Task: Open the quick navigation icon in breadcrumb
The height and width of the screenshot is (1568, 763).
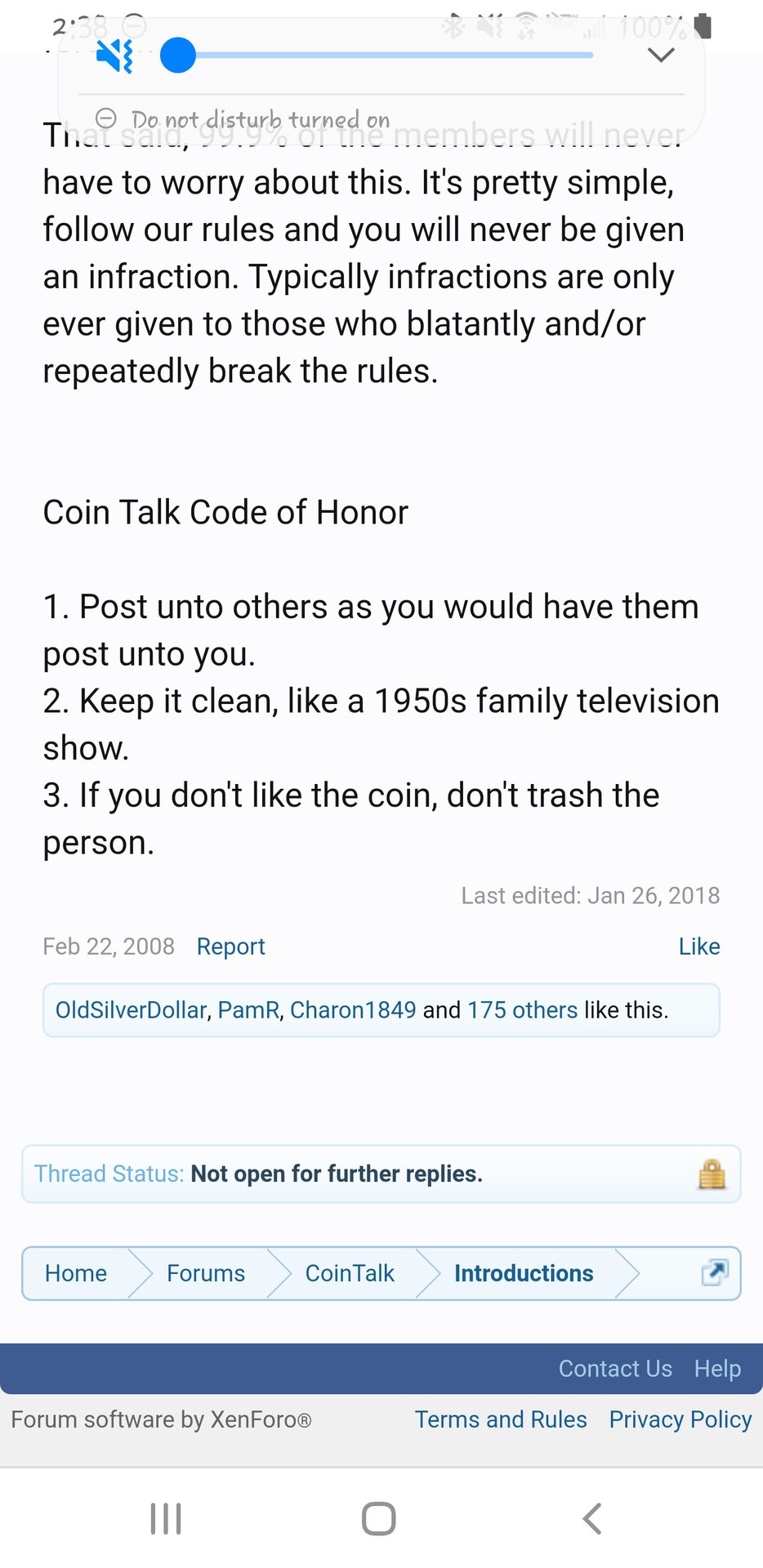Action: [x=714, y=1272]
